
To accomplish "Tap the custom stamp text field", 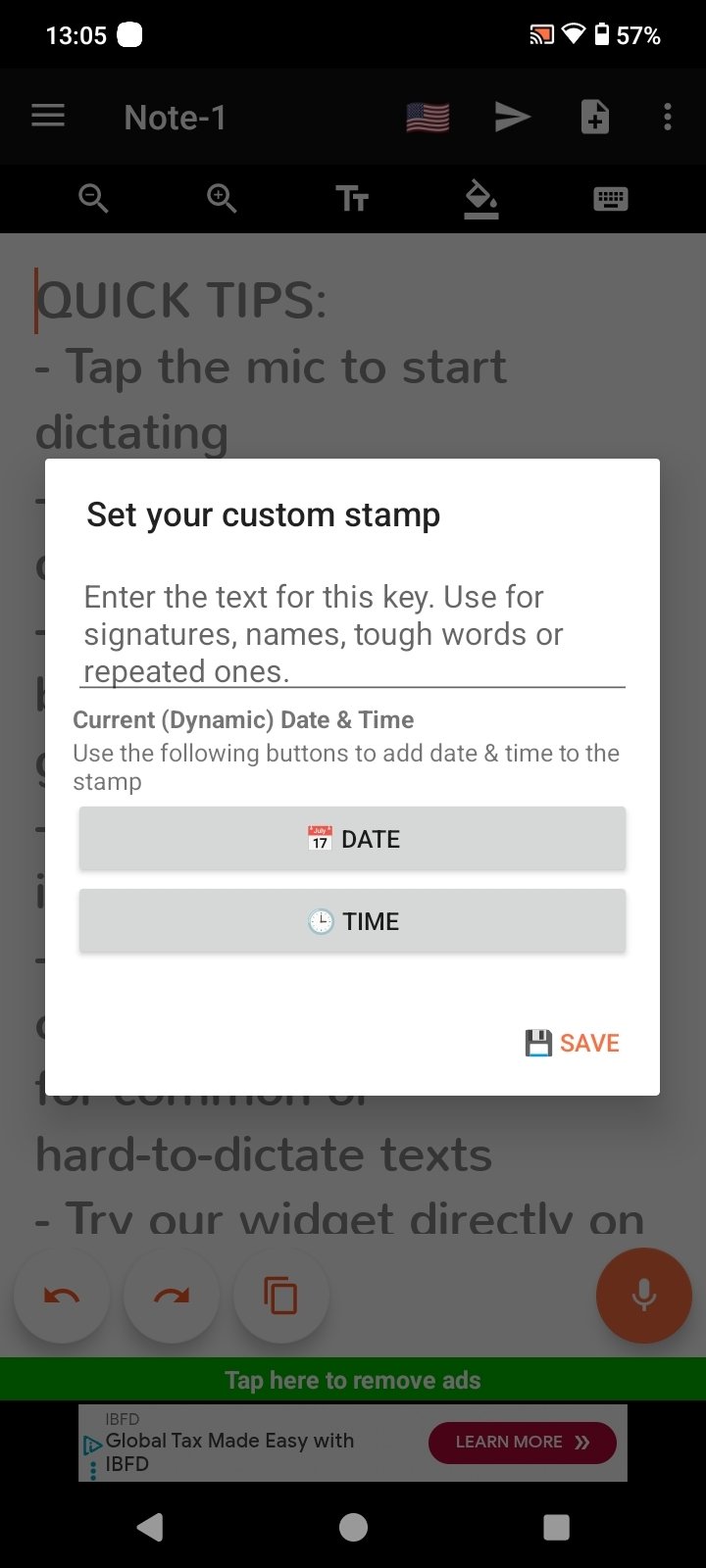I will [351, 634].
